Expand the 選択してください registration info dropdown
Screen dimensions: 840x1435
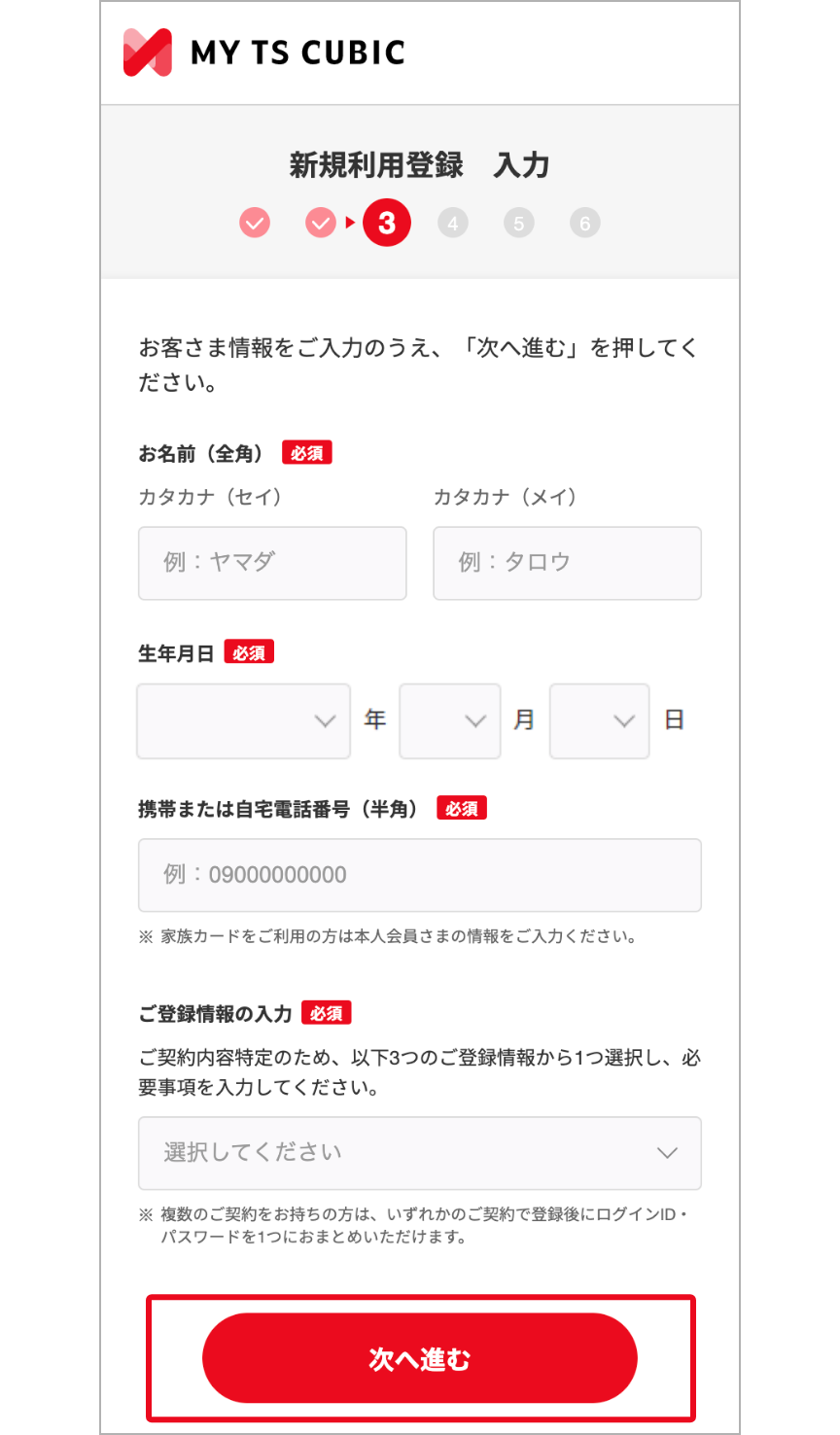coord(419,1153)
